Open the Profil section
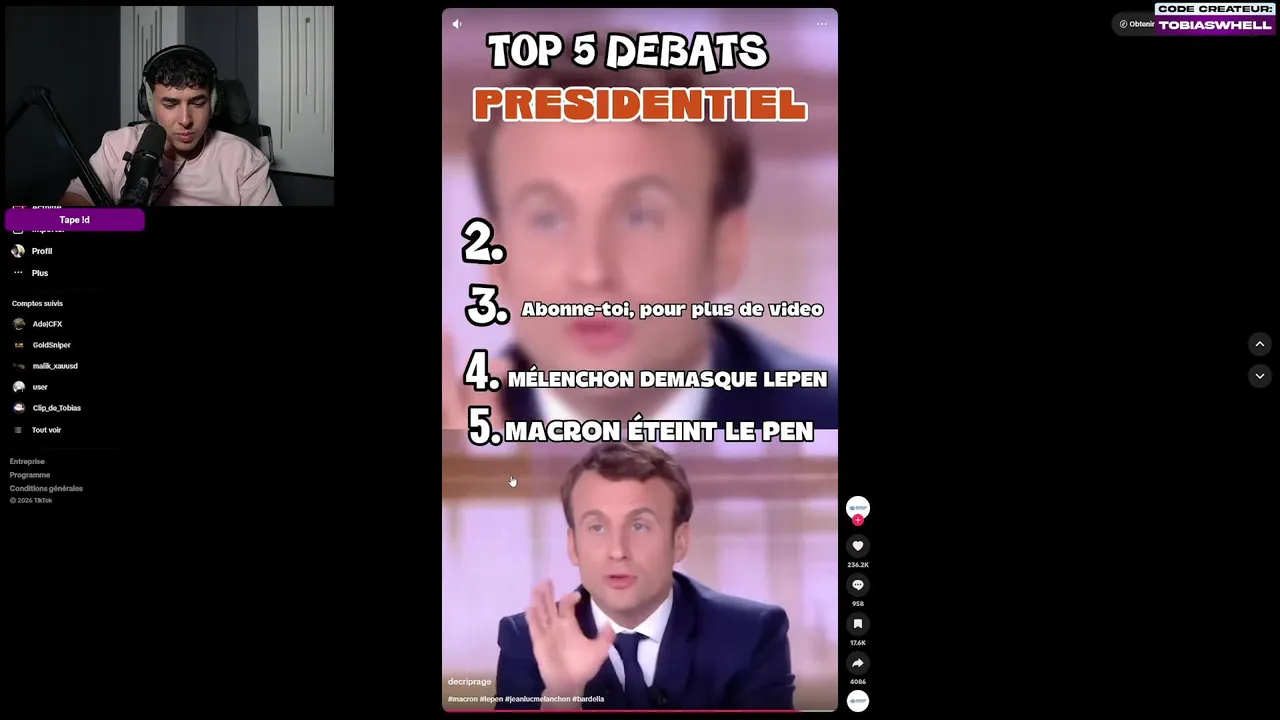1280x720 pixels. click(41, 251)
